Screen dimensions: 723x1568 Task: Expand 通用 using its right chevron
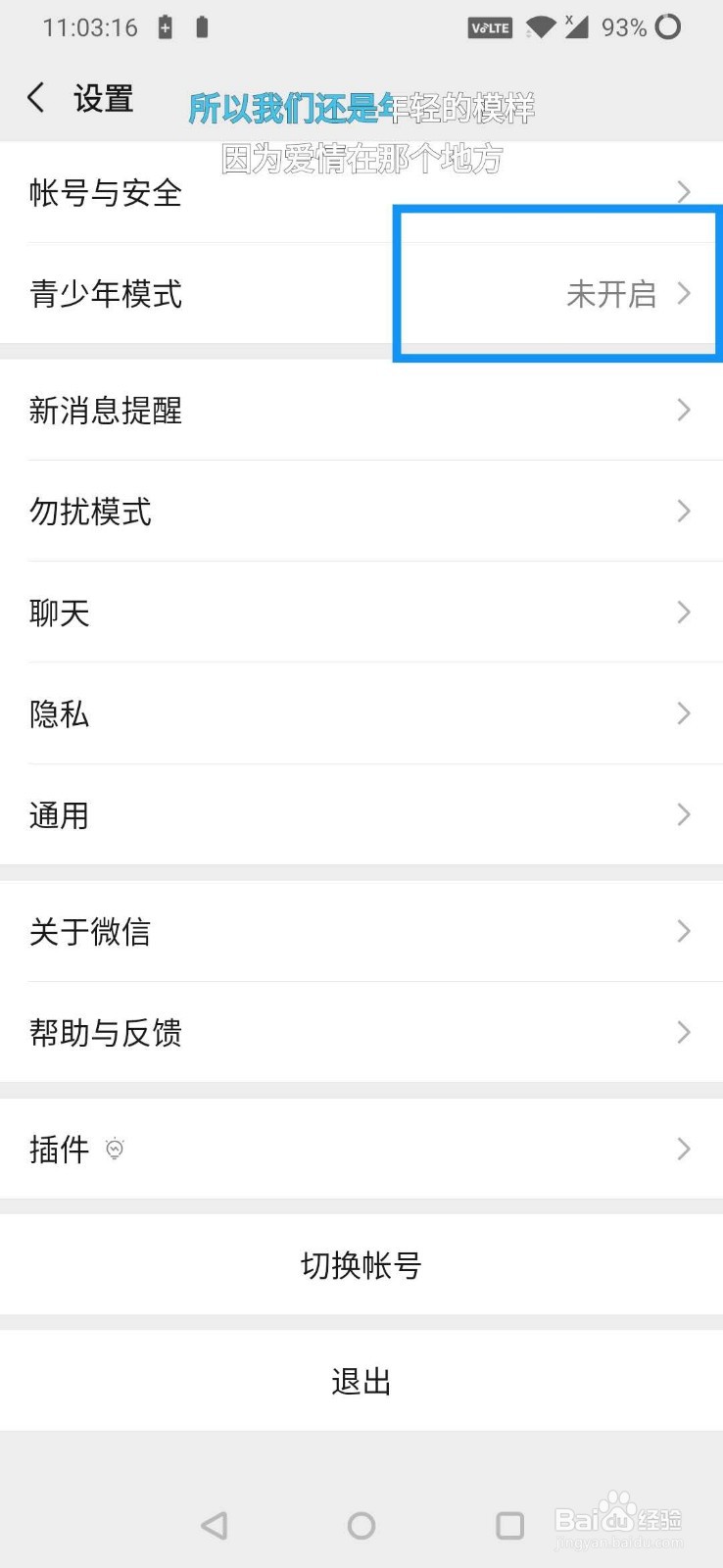[683, 814]
